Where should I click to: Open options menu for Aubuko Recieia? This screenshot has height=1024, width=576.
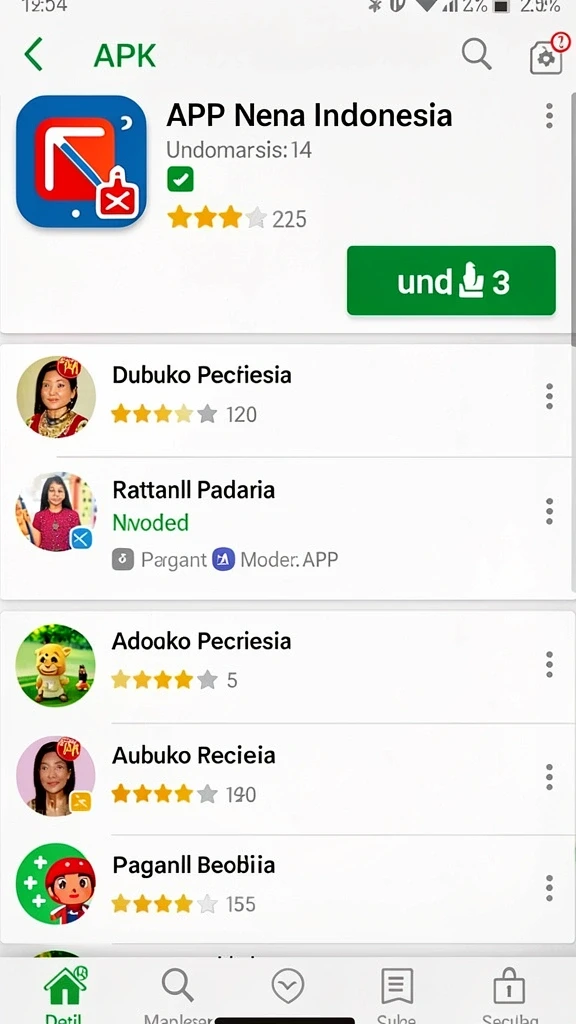pyautogui.click(x=549, y=776)
